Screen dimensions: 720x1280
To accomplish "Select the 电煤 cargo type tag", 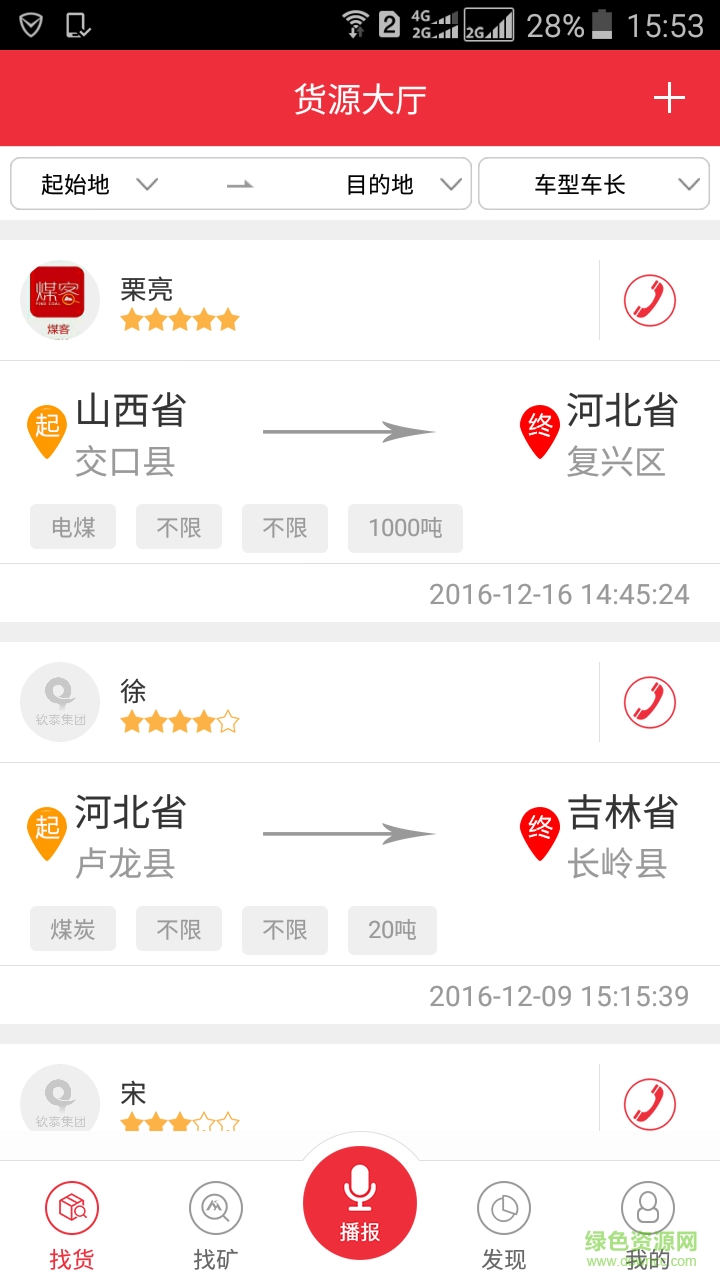I will point(72,528).
